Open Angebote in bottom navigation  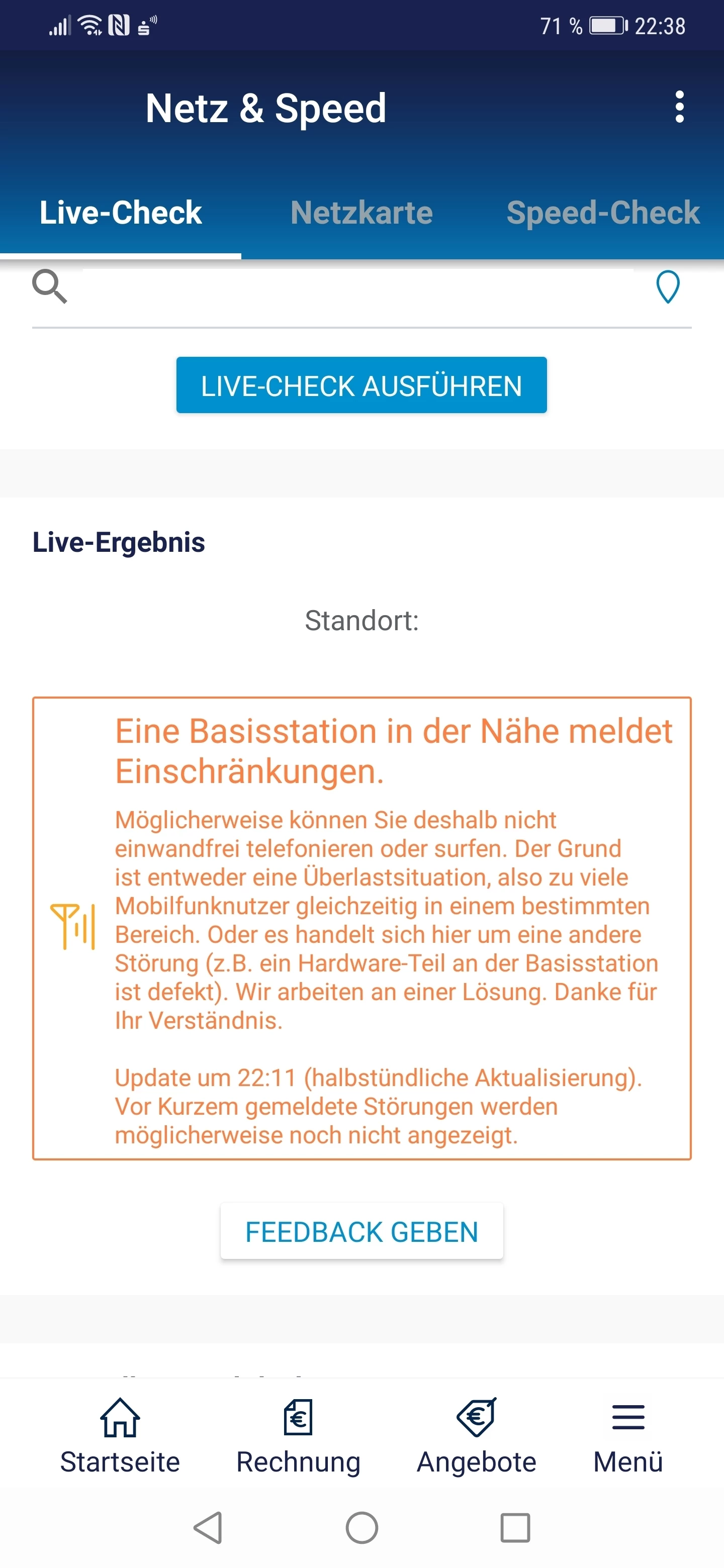[476, 1435]
